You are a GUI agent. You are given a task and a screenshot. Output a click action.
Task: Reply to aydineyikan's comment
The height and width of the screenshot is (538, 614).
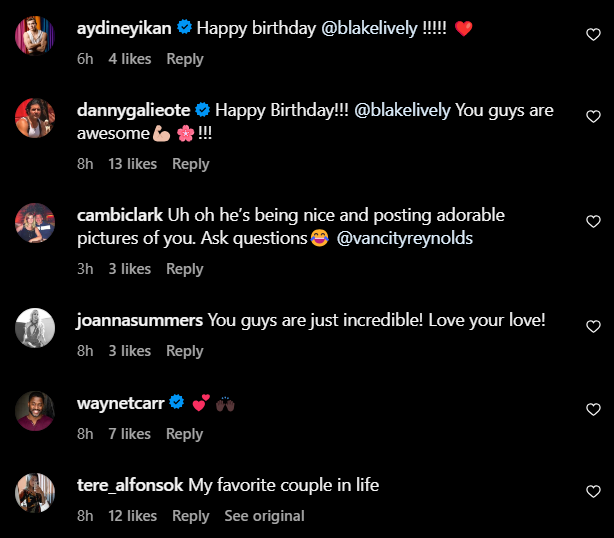pos(185,59)
